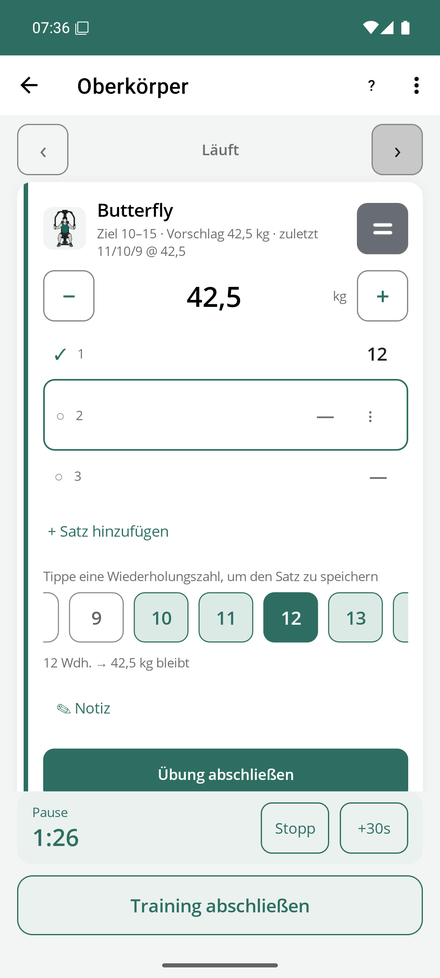Screen dimensions: 440x978
Task: Select completed set 1 with 12 reps
Action: (x=225, y=354)
